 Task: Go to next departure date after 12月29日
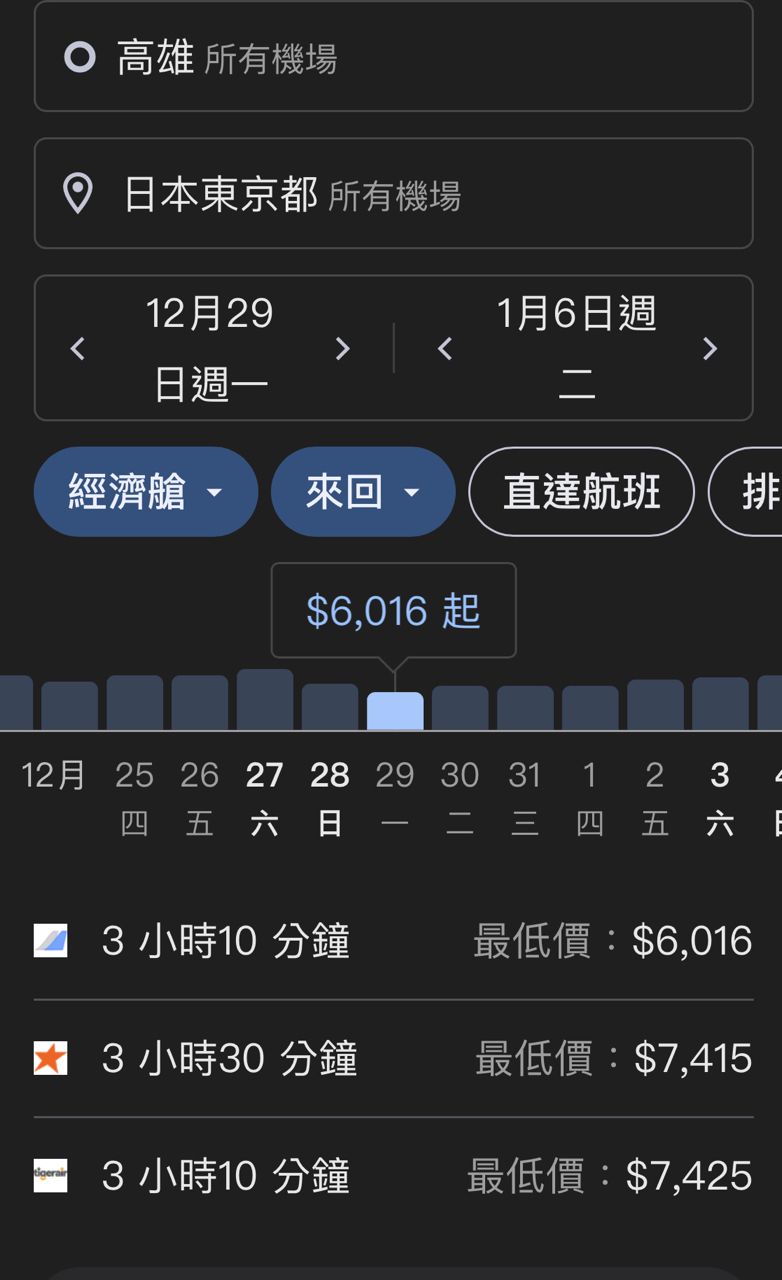point(342,348)
